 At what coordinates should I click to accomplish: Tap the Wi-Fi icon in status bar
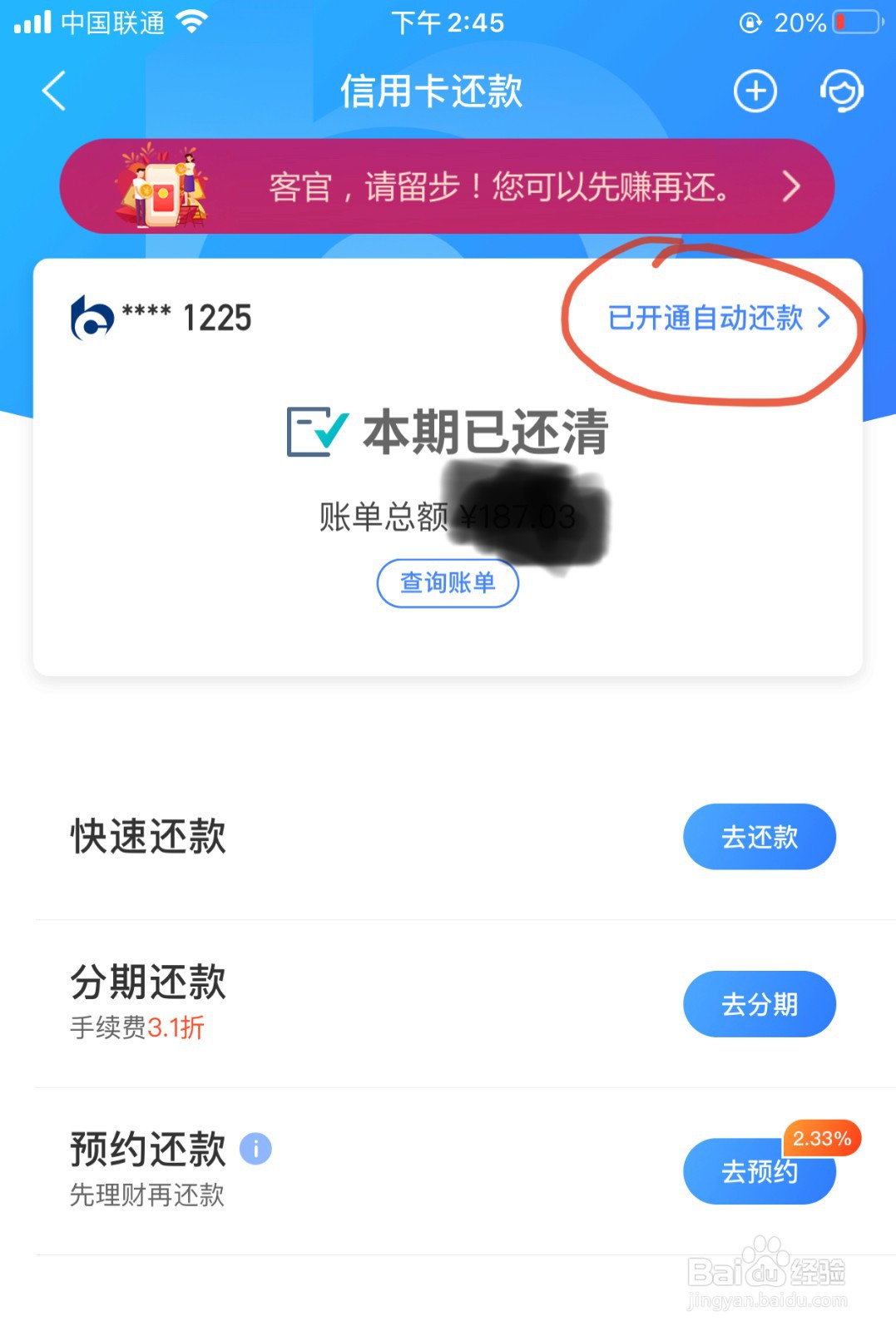pyautogui.click(x=192, y=22)
